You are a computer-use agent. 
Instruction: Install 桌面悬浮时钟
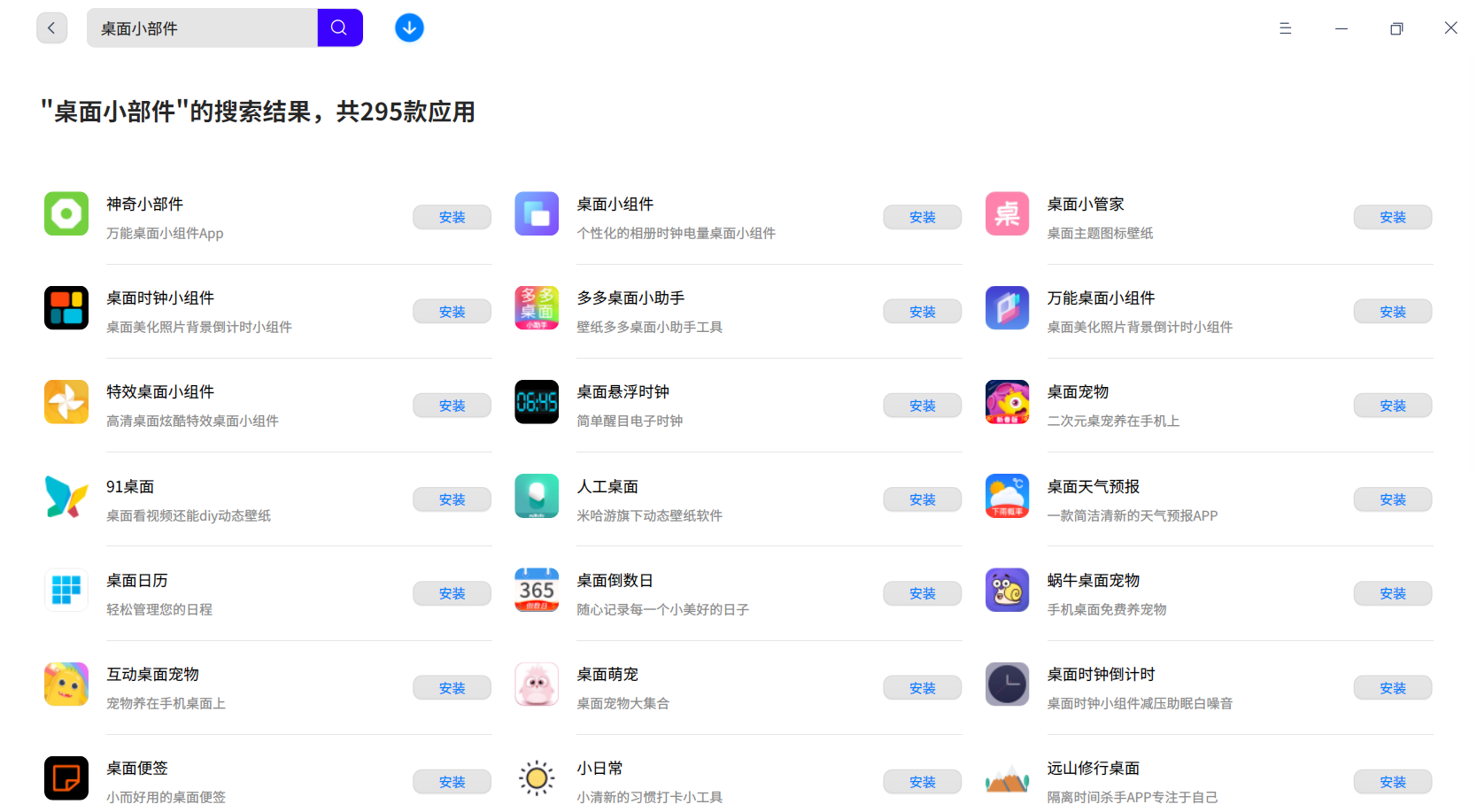922,406
